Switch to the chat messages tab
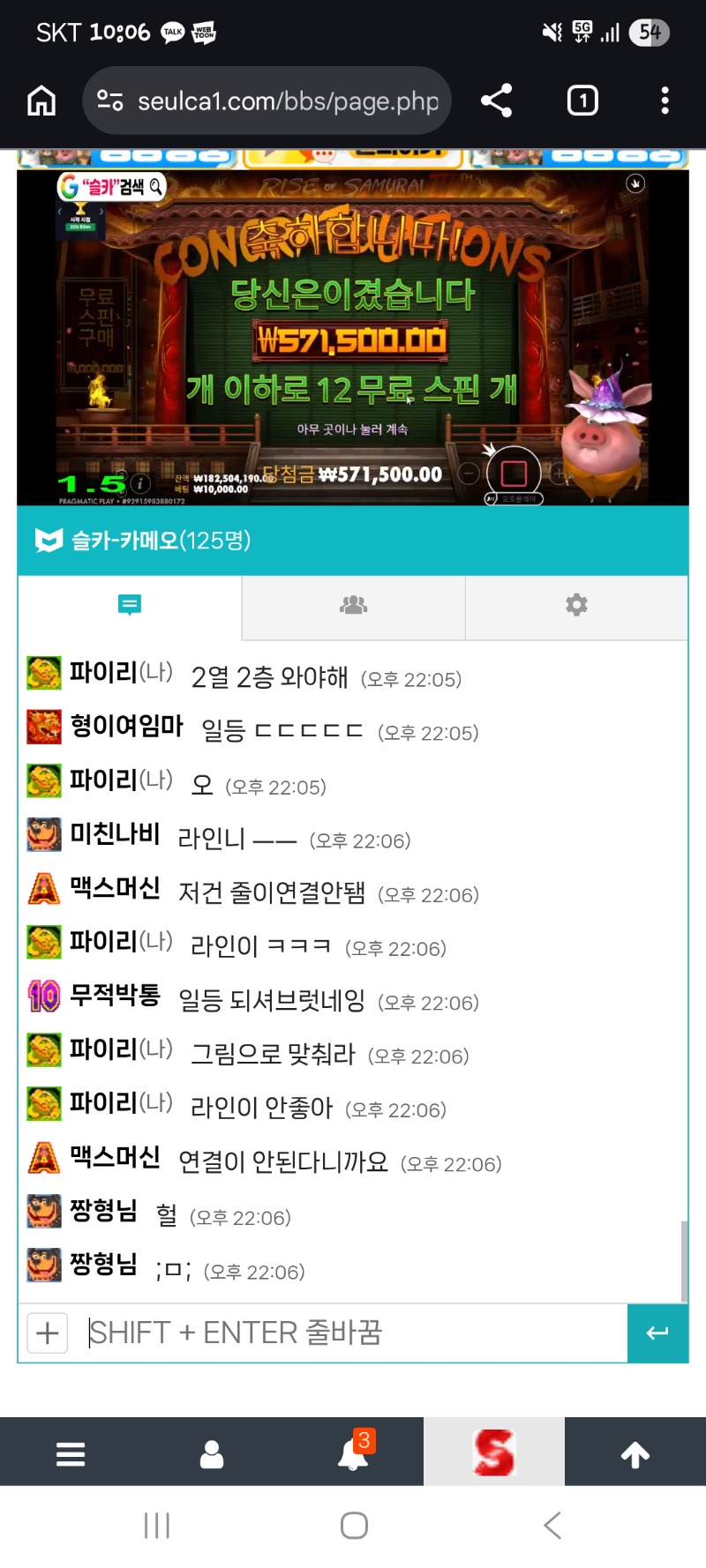The width and height of the screenshot is (706, 1568). click(x=130, y=605)
